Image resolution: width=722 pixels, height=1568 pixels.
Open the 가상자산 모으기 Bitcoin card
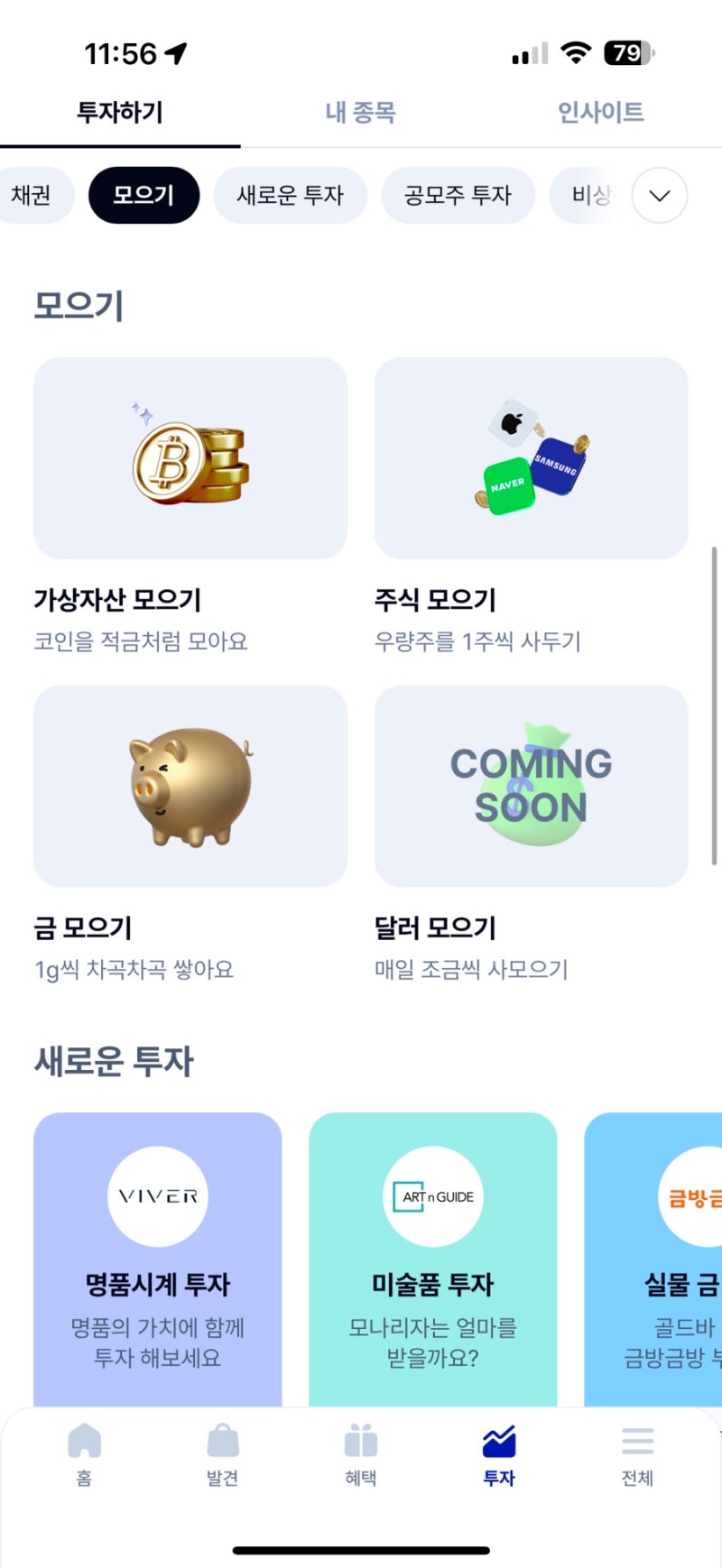click(x=190, y=458)
